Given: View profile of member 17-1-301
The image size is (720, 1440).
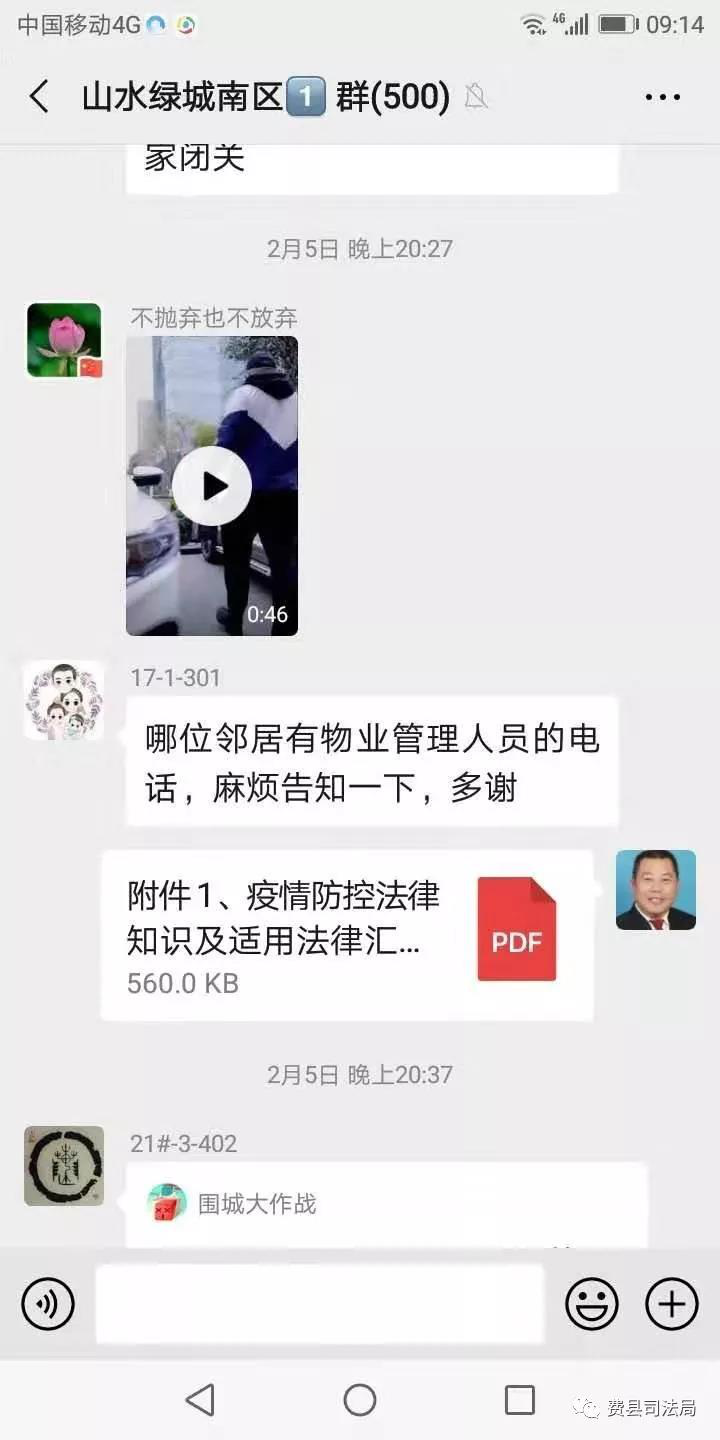Looking at the screenshot, I should [64, 700].
